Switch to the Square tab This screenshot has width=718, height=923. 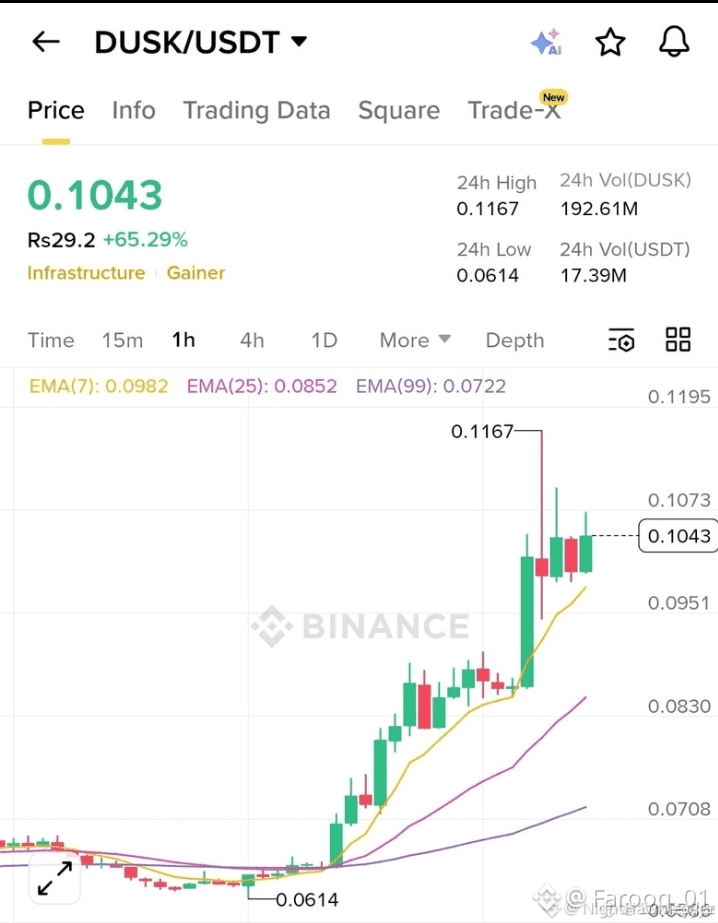(x=398, y=110)
